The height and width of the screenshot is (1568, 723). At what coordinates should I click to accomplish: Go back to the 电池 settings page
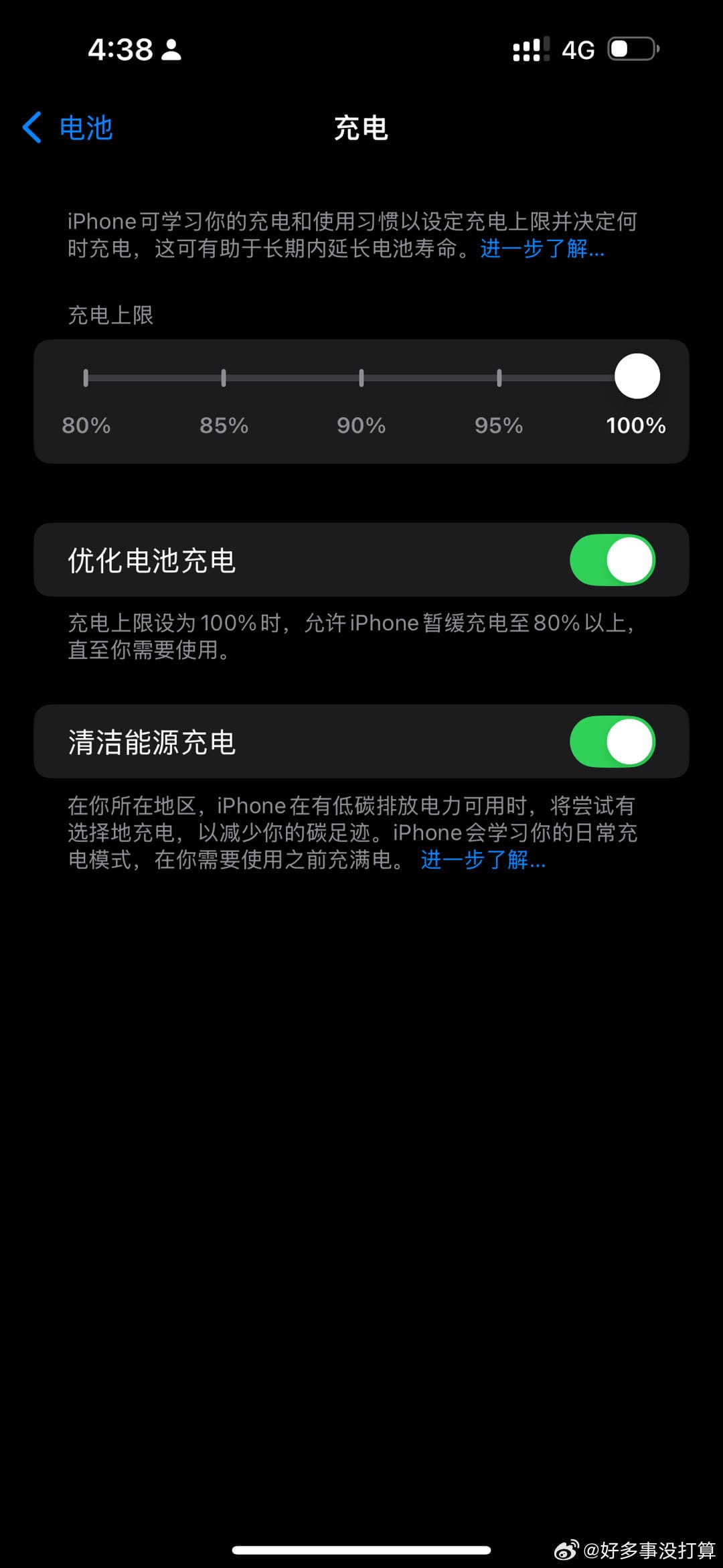tap(67, 127)
